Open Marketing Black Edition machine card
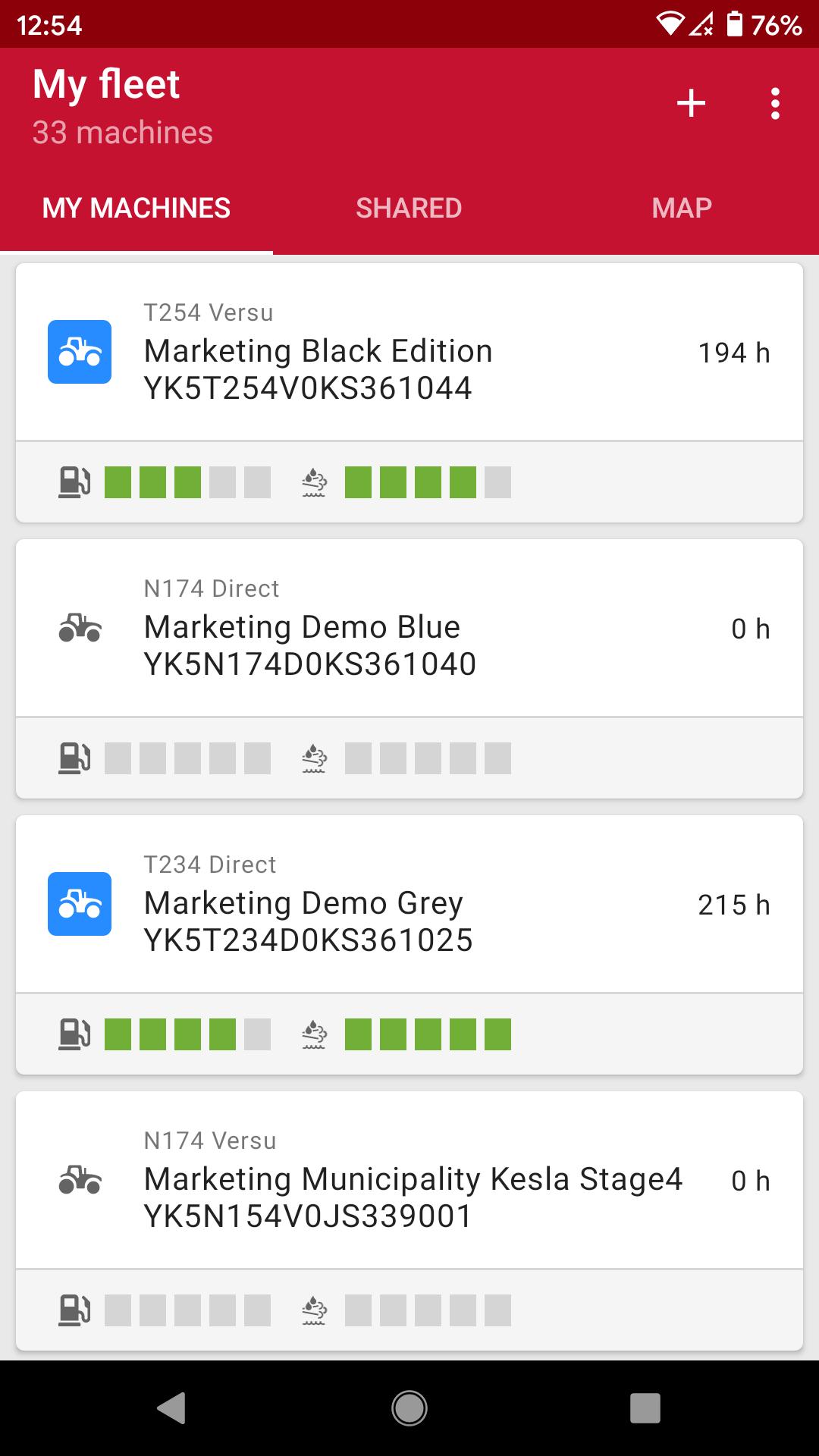Viewport: 819px width, 1456px height. 409,392
